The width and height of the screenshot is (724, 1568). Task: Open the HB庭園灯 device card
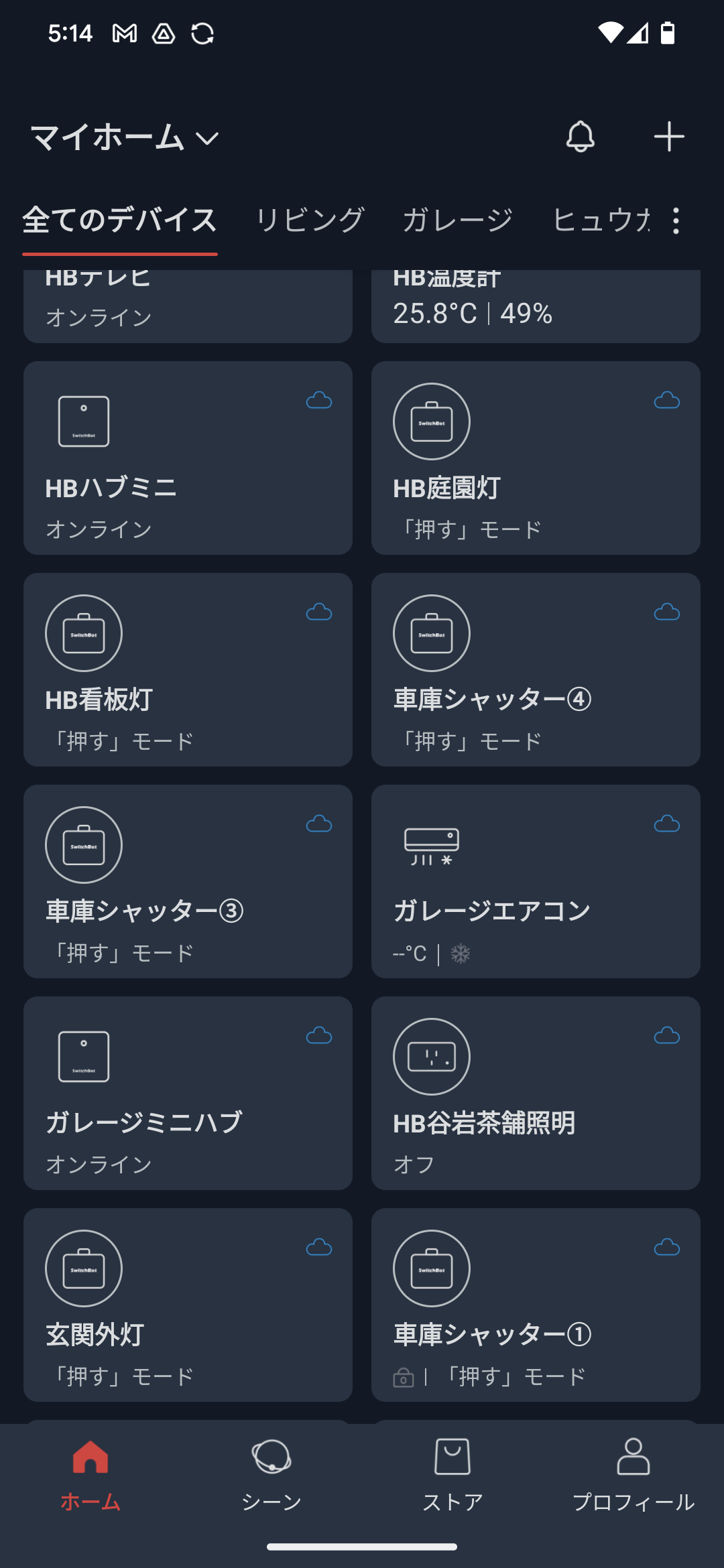pos(536,458)
